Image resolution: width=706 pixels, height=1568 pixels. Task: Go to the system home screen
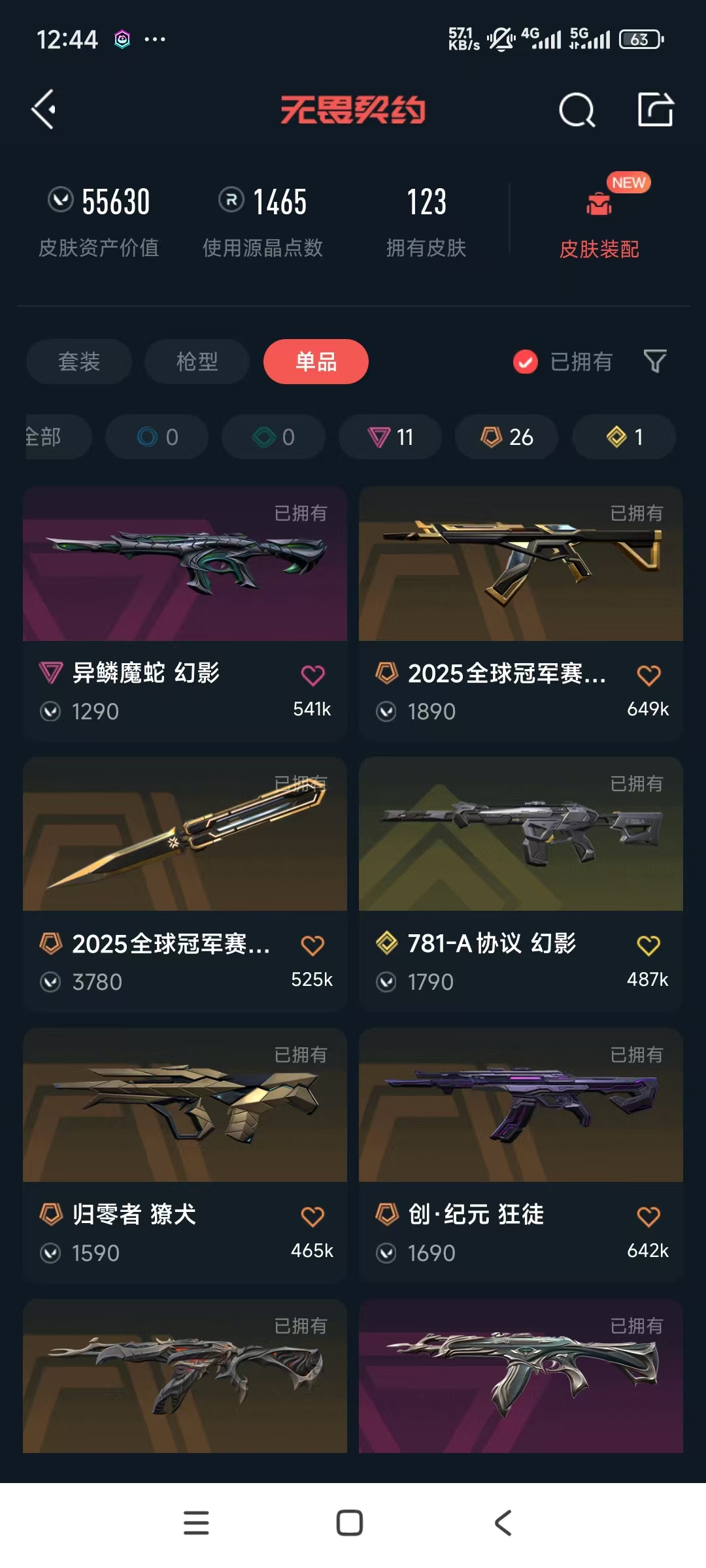click(350, 1523)
